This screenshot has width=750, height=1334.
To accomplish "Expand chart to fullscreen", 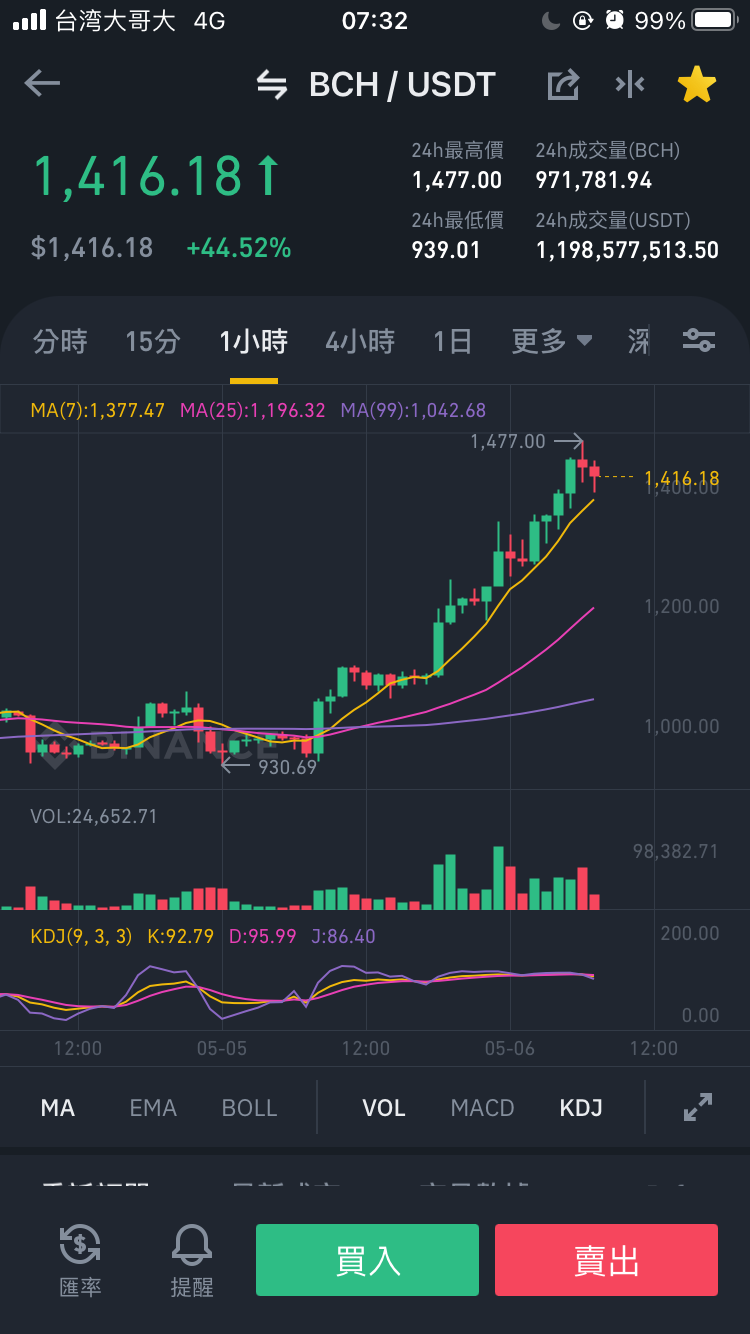I will coord(697,1107).
